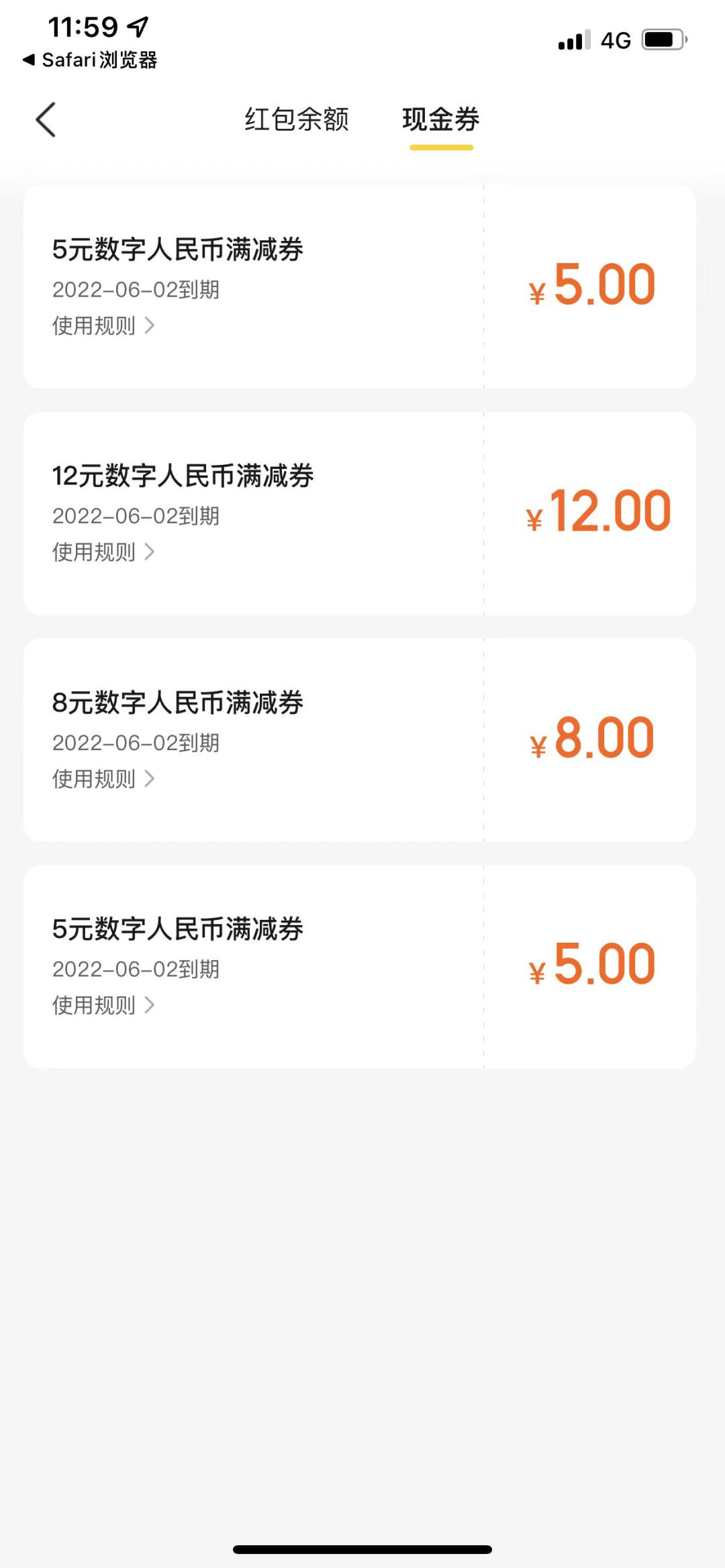
Task: Return to Safari浏览器 via the status bar
Action: click(90, 60)
